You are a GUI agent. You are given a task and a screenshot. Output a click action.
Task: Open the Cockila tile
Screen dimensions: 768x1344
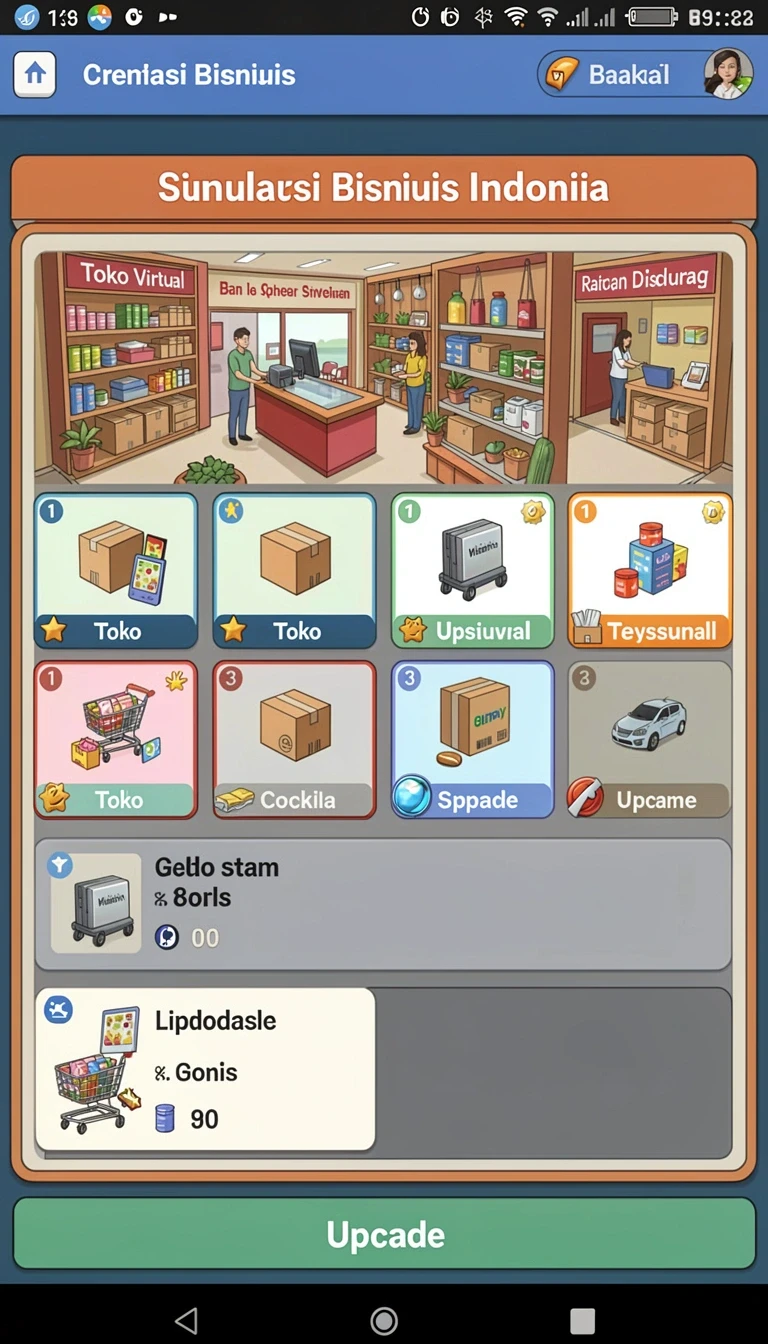294,739
